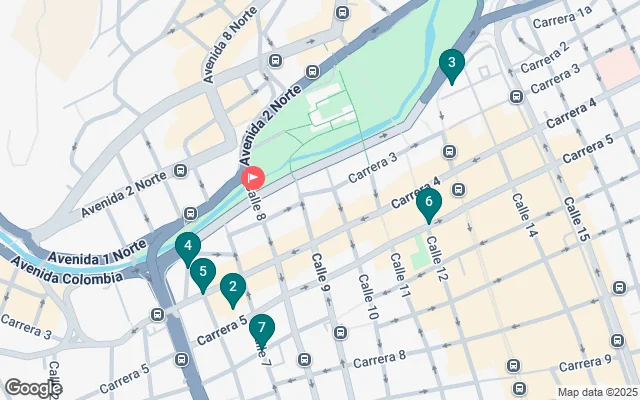
Task: Select the red flag marker
Action: [x=252, y=178]
